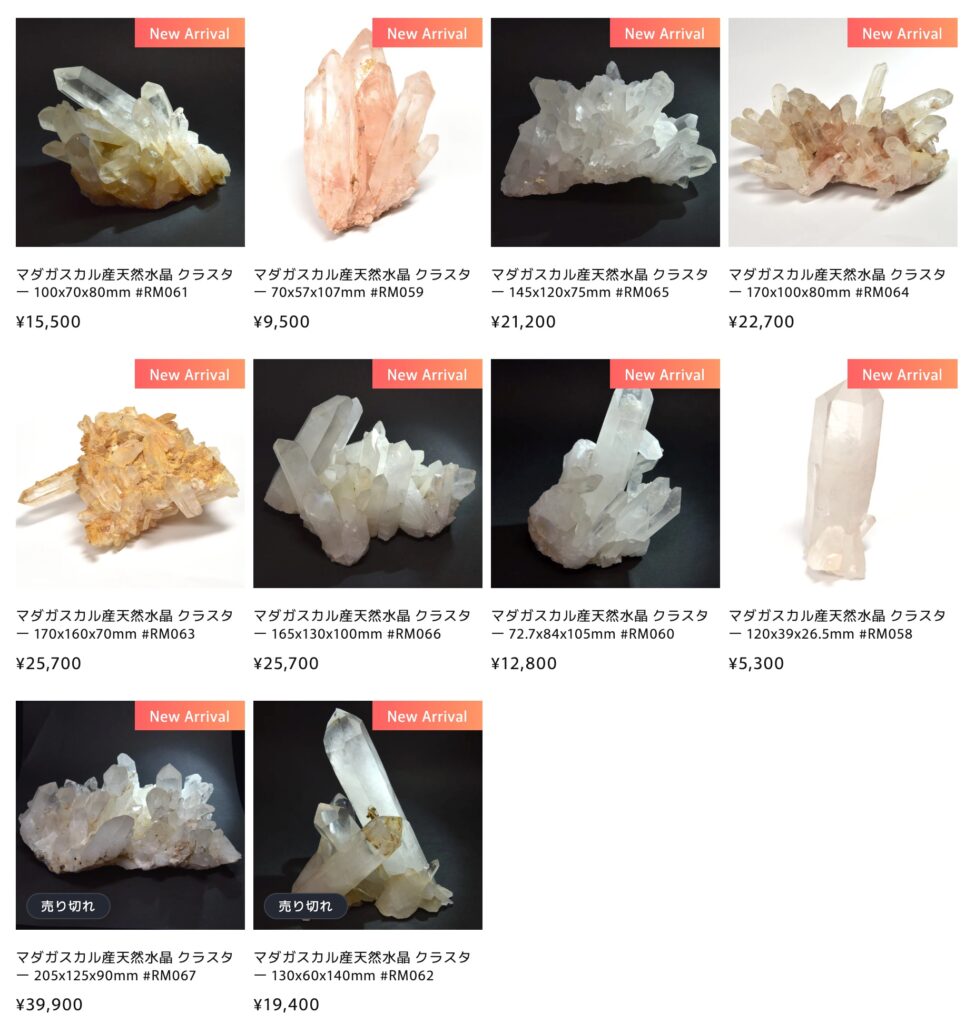Select crystal cluster #RM064 listing
The image size is (975, 1024).
pos(842,132)
